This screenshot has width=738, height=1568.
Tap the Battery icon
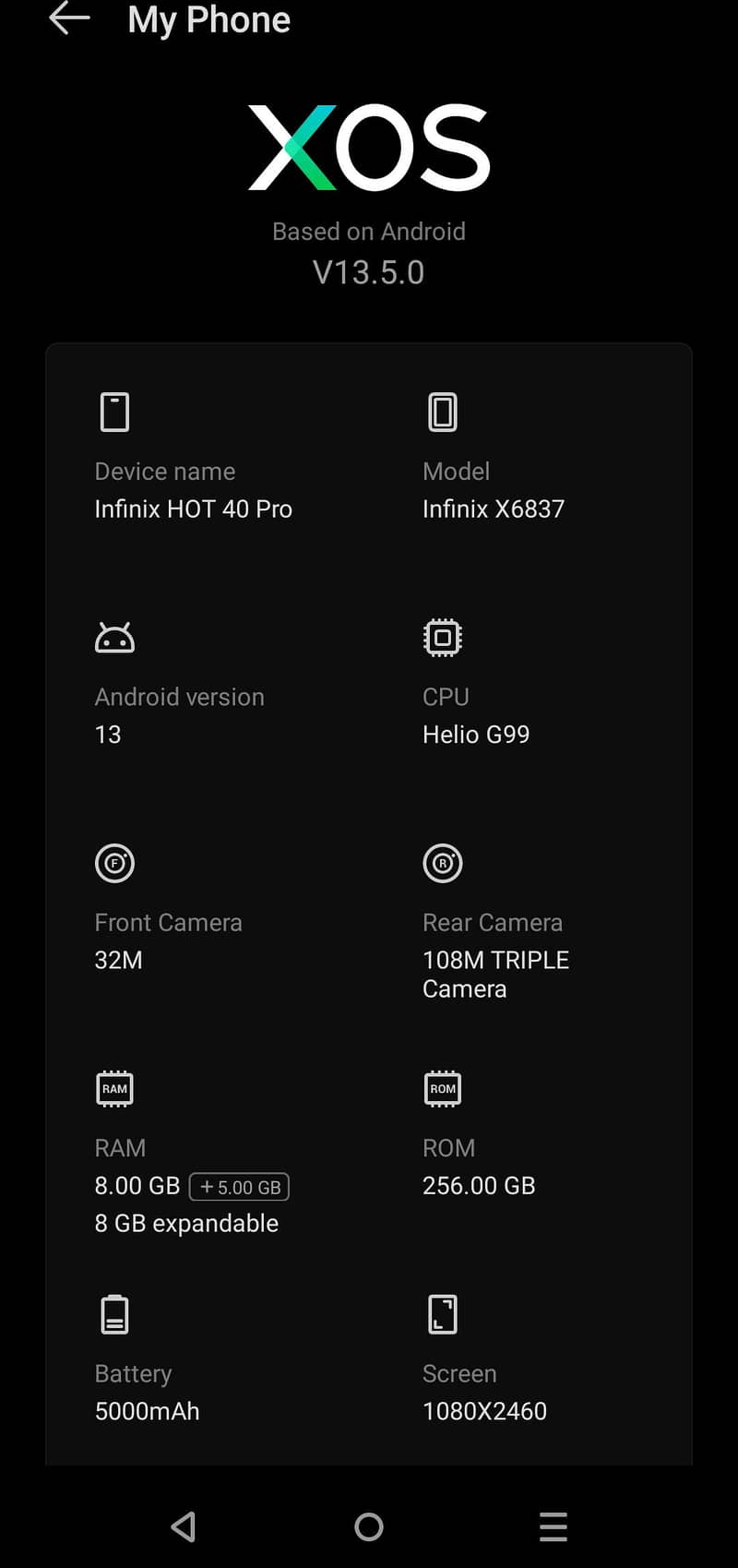(x=114, y=1313)
